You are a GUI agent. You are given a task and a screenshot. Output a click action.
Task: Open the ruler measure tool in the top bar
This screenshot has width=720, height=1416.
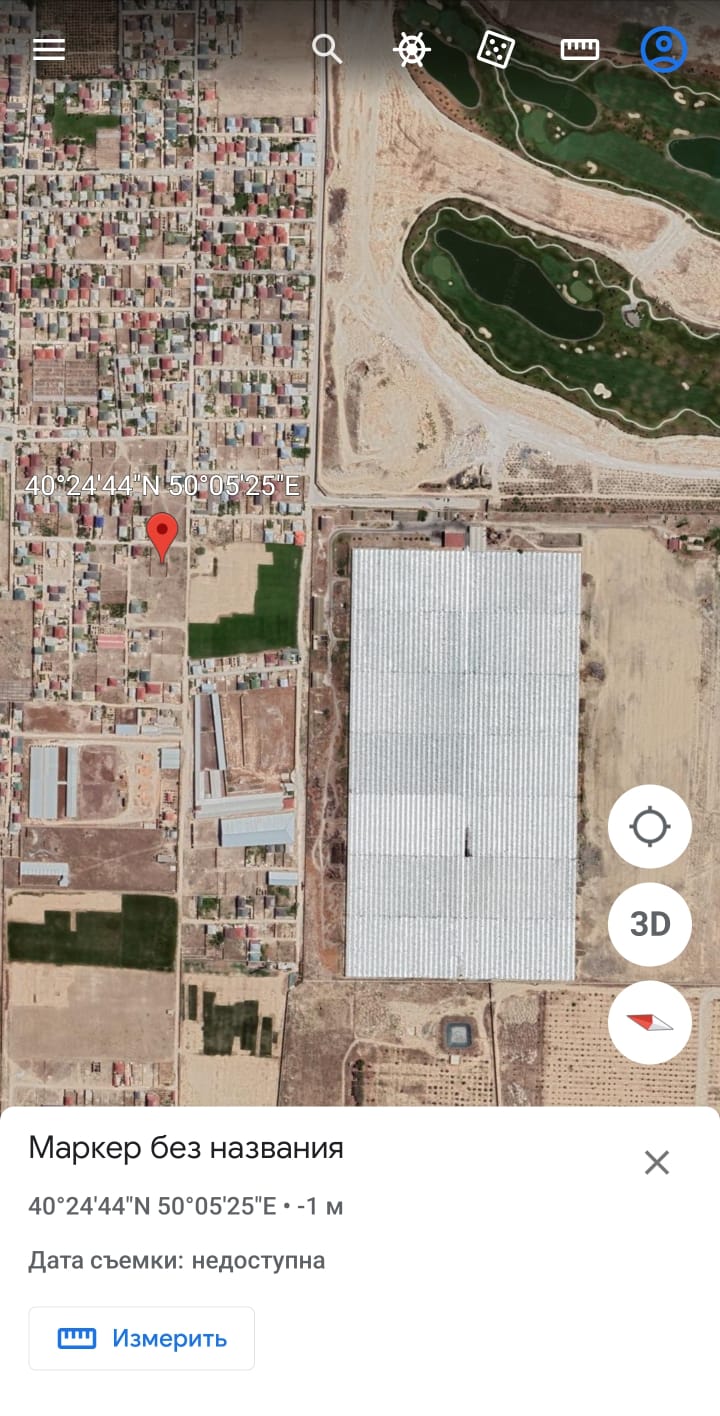pos(580,49)
